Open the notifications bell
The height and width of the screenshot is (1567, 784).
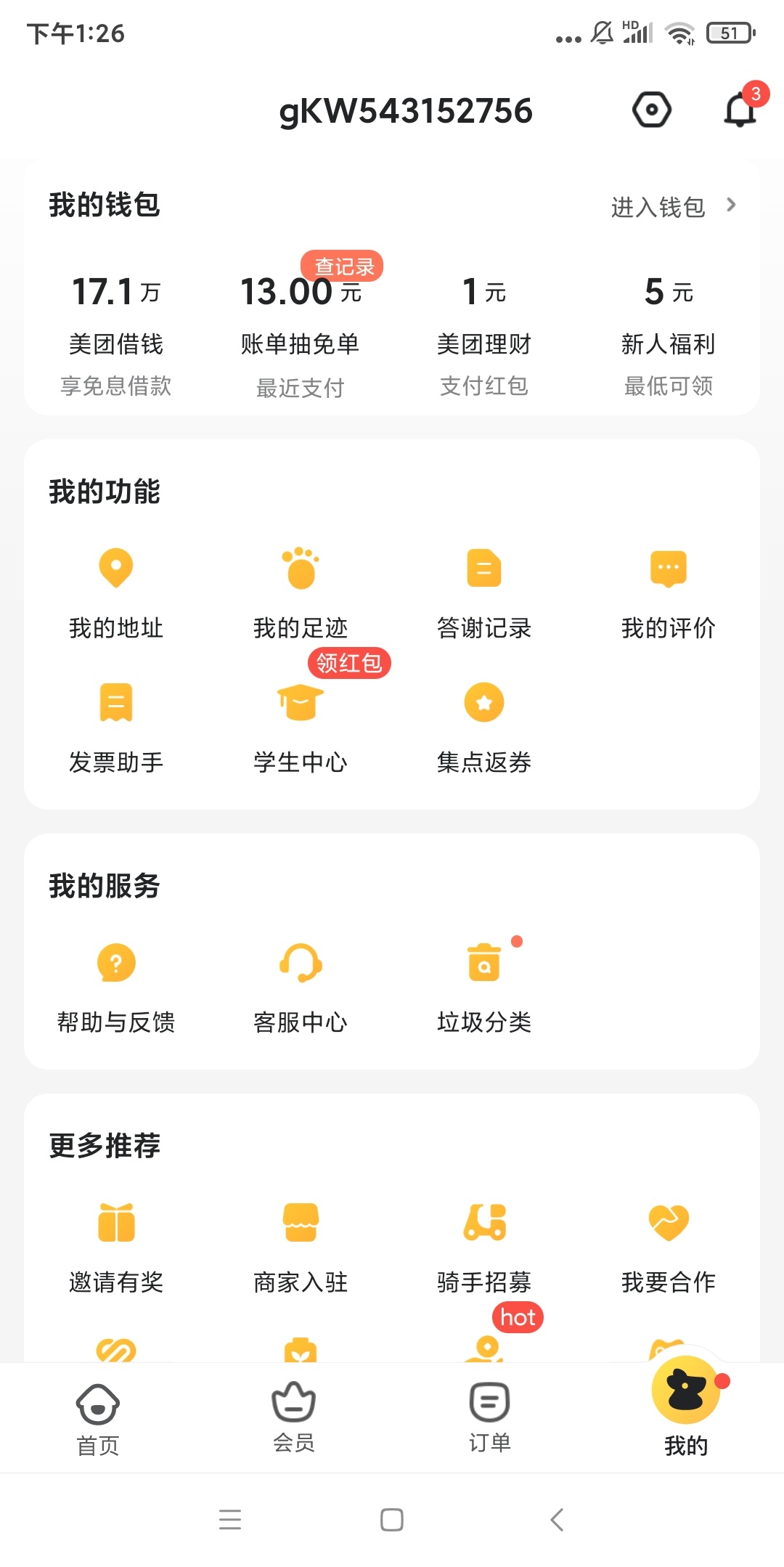coord(740,110)
